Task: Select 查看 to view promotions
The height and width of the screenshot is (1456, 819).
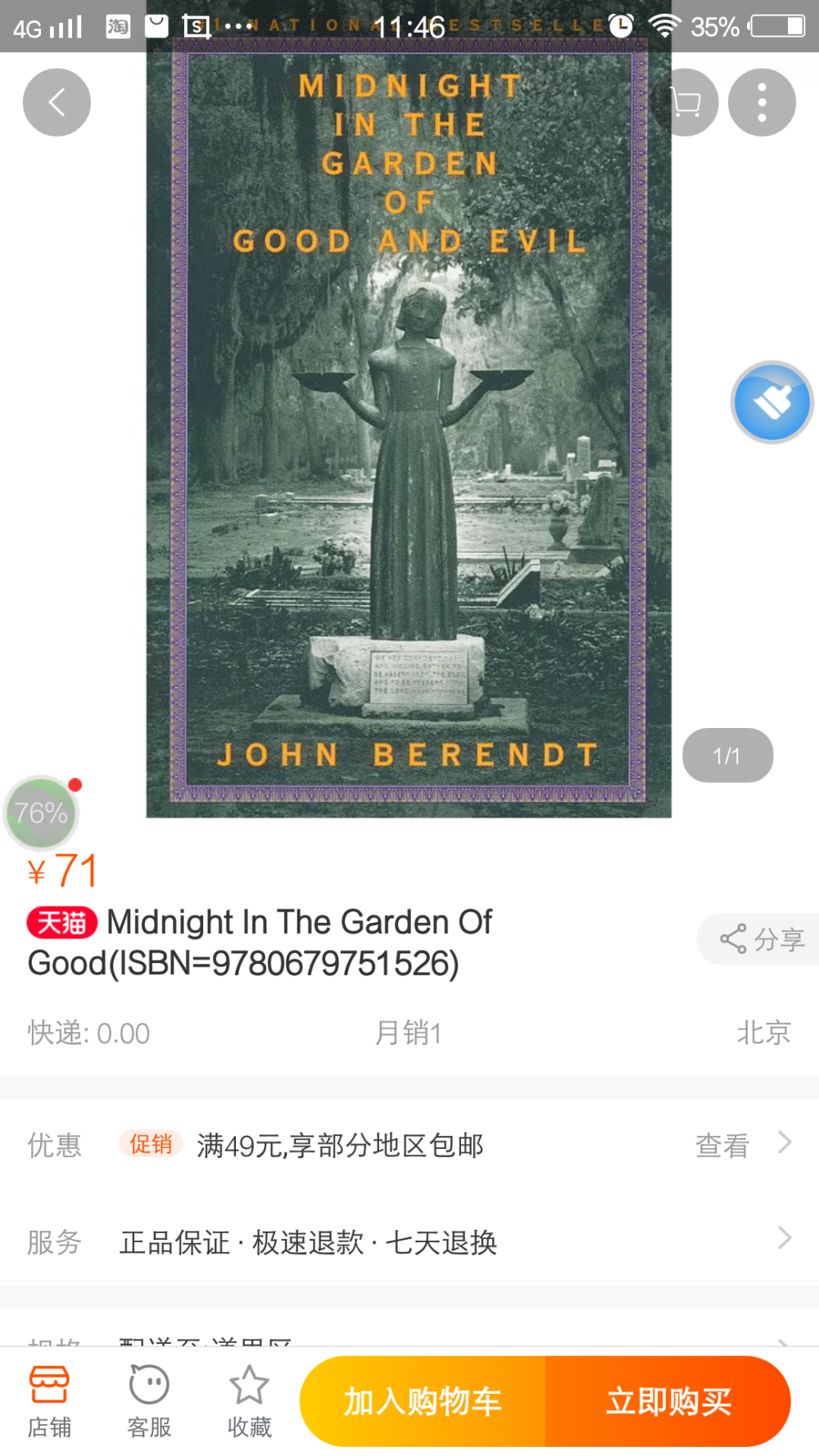Action: (721, 1144)
